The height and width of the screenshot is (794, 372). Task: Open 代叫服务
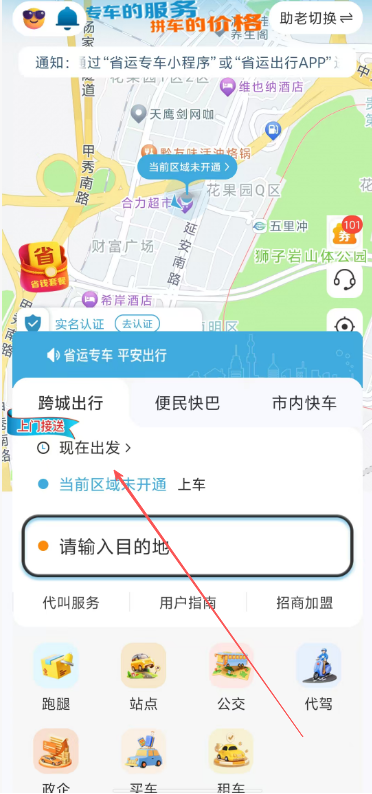71,603
